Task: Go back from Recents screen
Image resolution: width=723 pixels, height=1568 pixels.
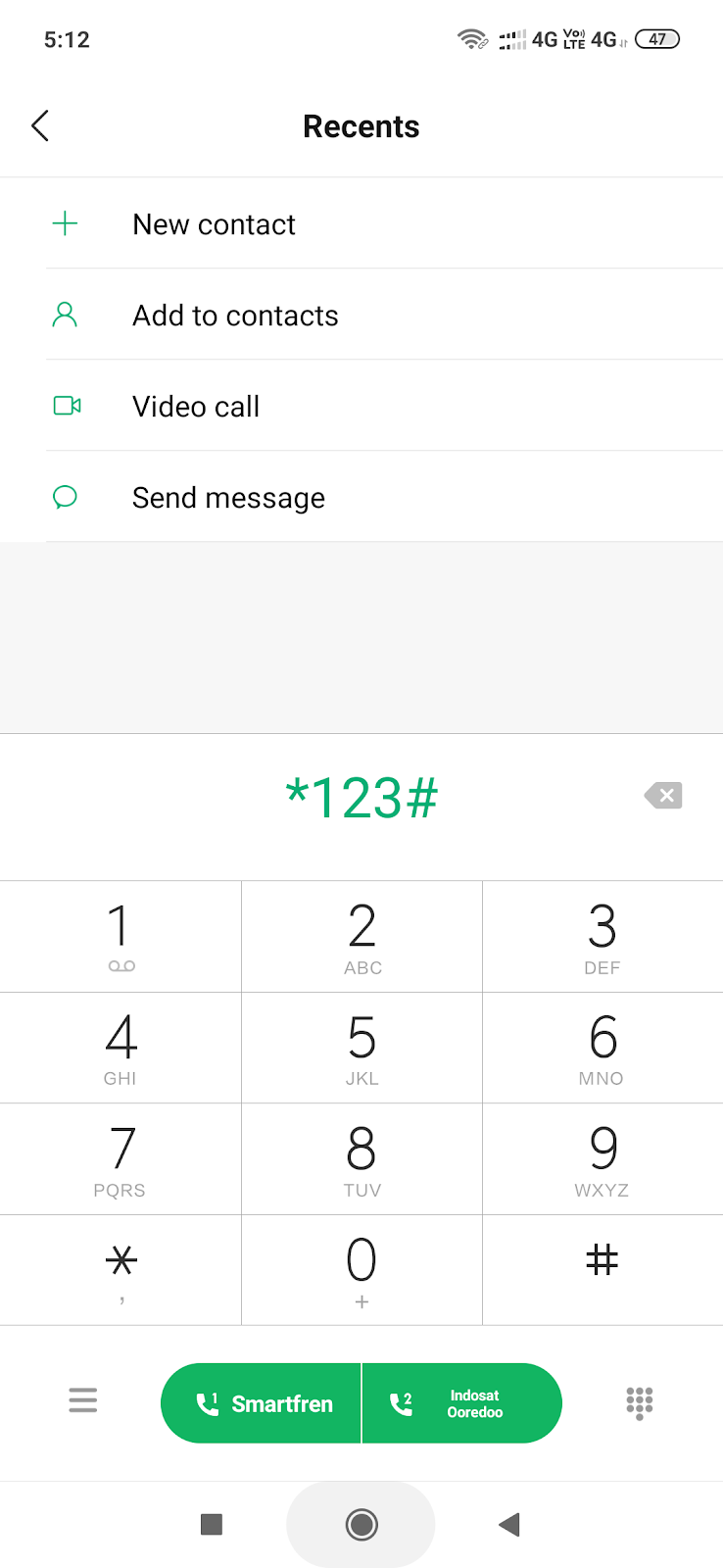Action: tap(40, 125)
